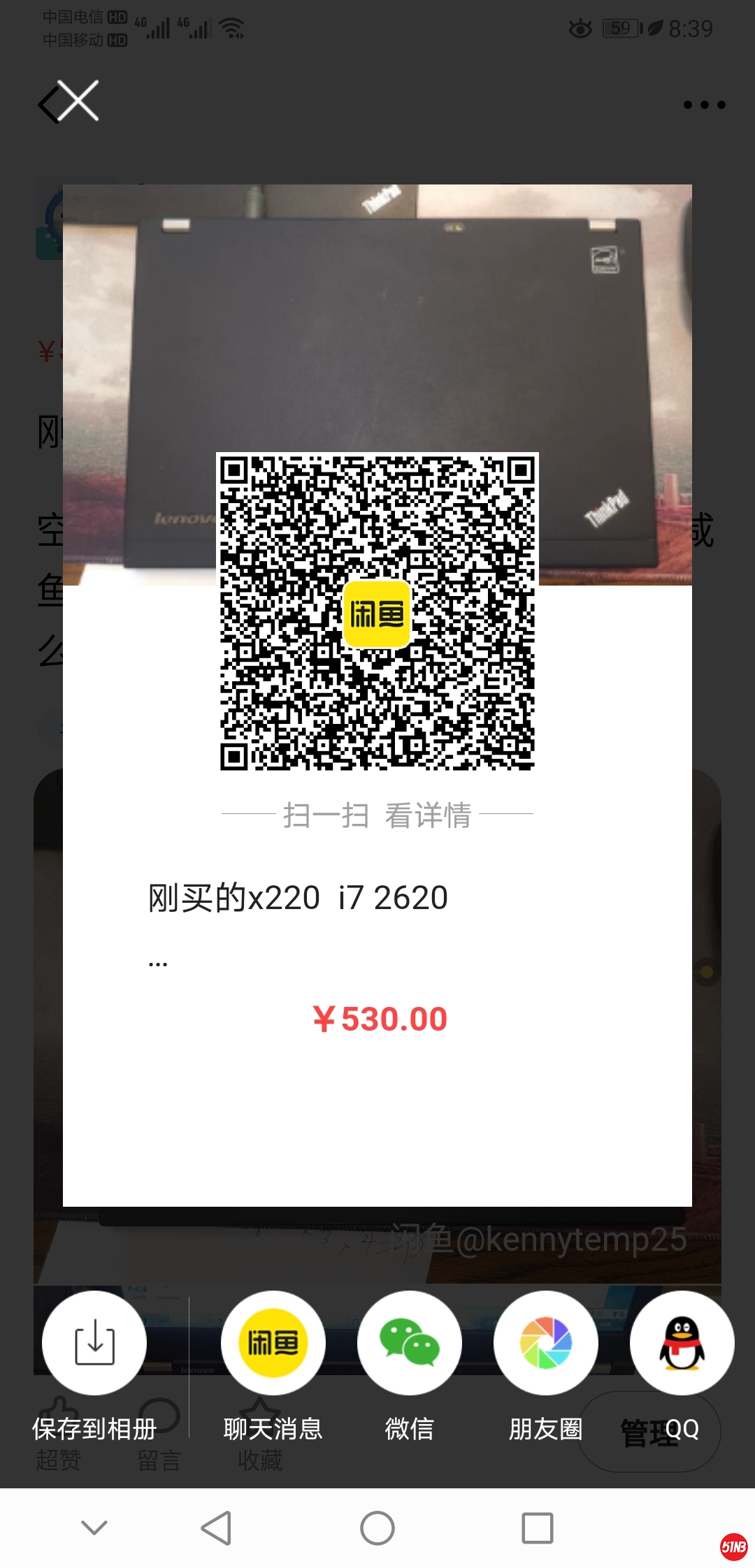The width and height of the screenshot is (755, 1568).
Task: Hide the navigation bar with down arrow
Action: click(94, 1527)
